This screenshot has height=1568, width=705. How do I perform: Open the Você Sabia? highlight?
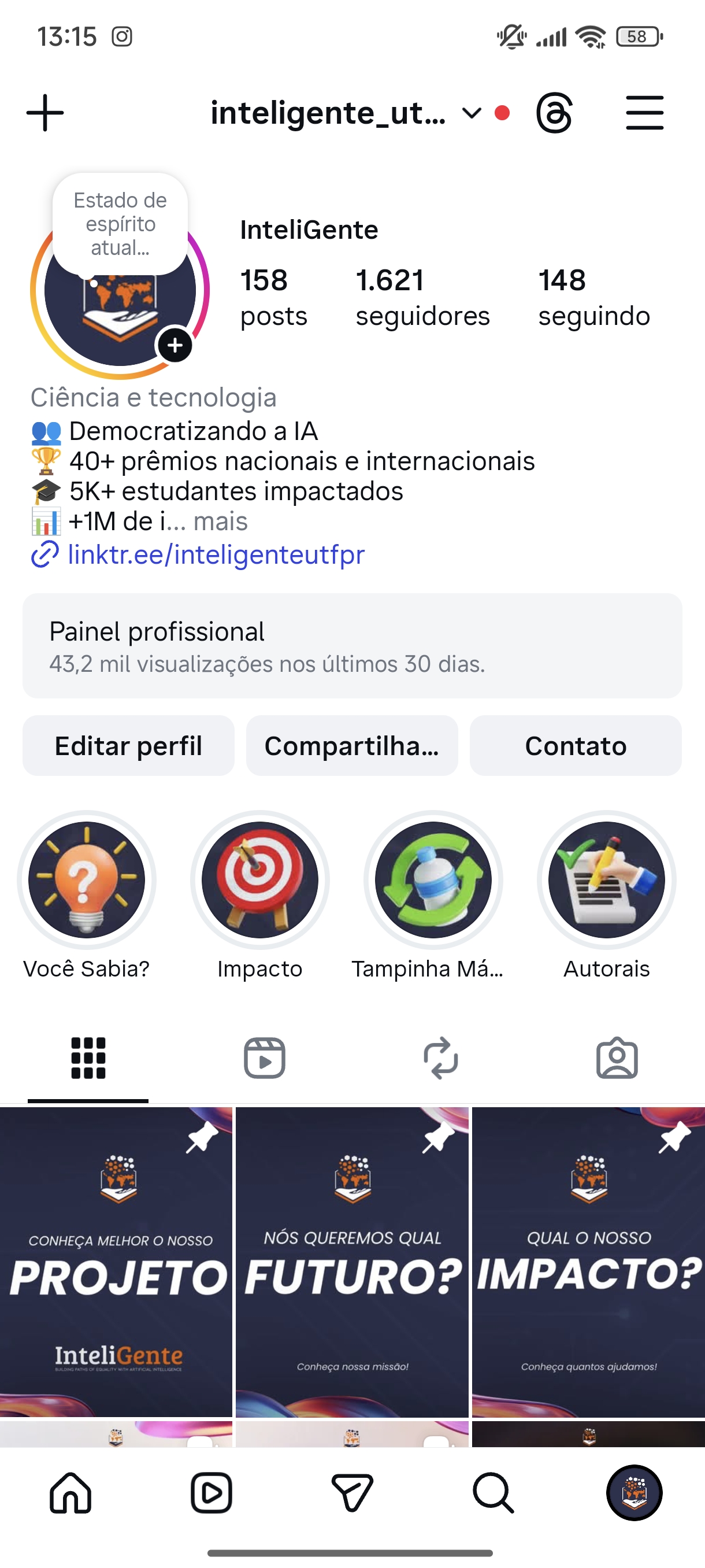86,880
